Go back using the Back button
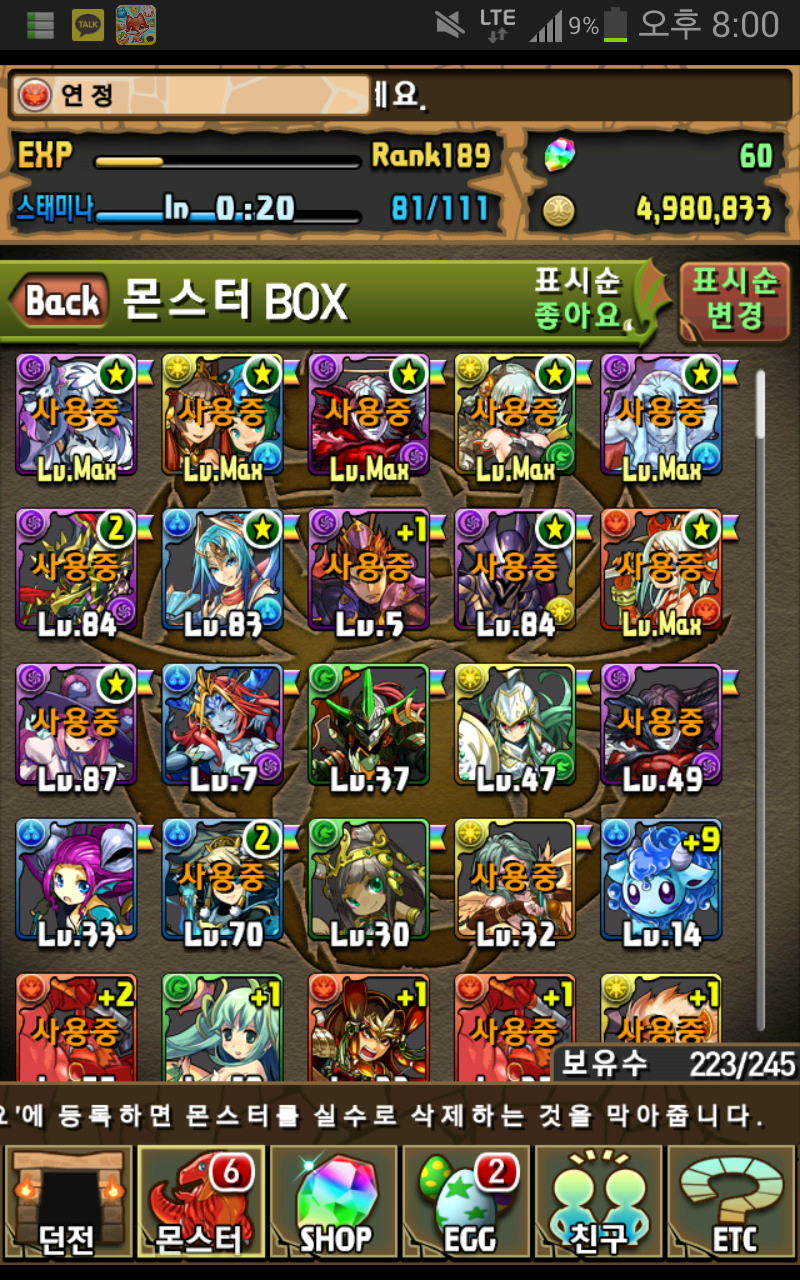The width and height of the screenshot is (800, 1280). tap(60, 301)
